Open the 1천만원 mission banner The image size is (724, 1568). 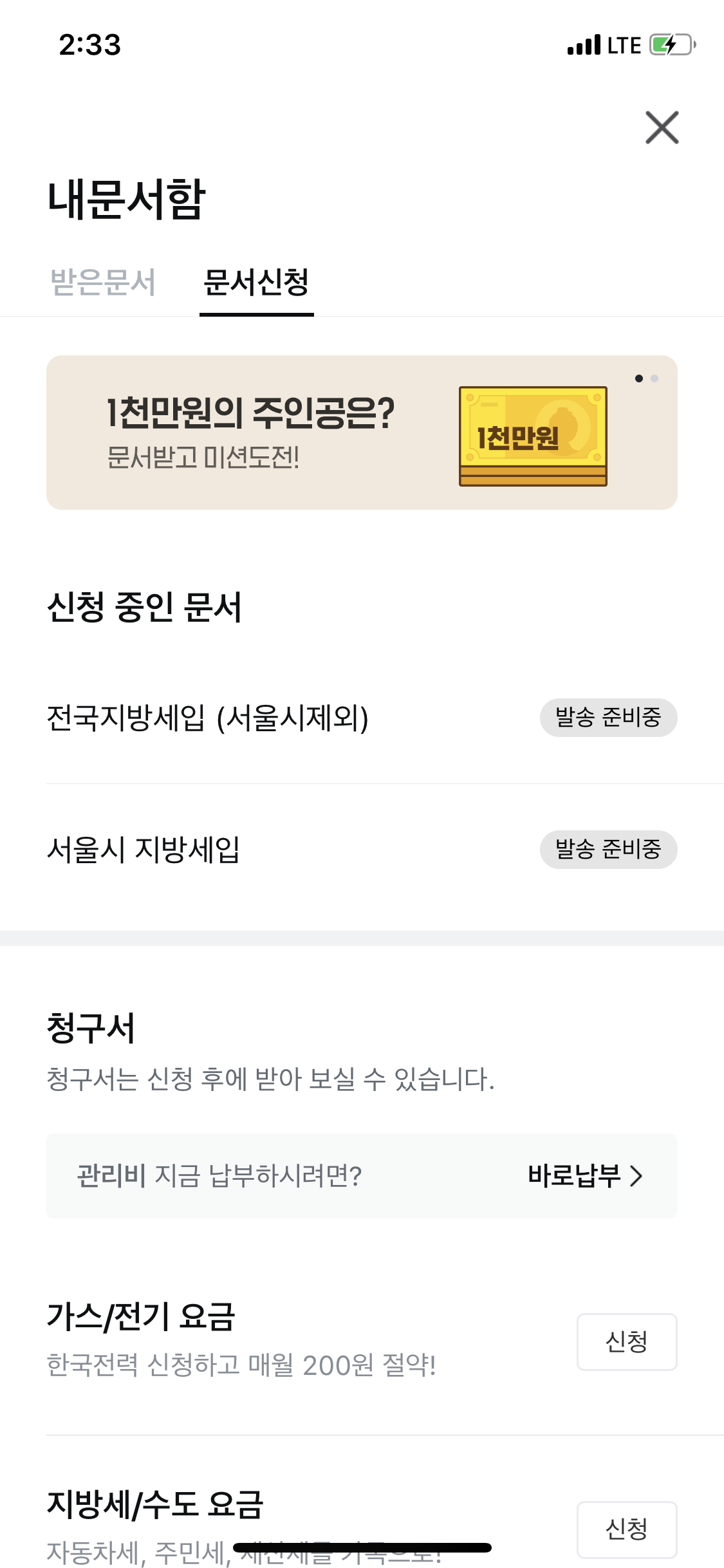click(362, 433)
